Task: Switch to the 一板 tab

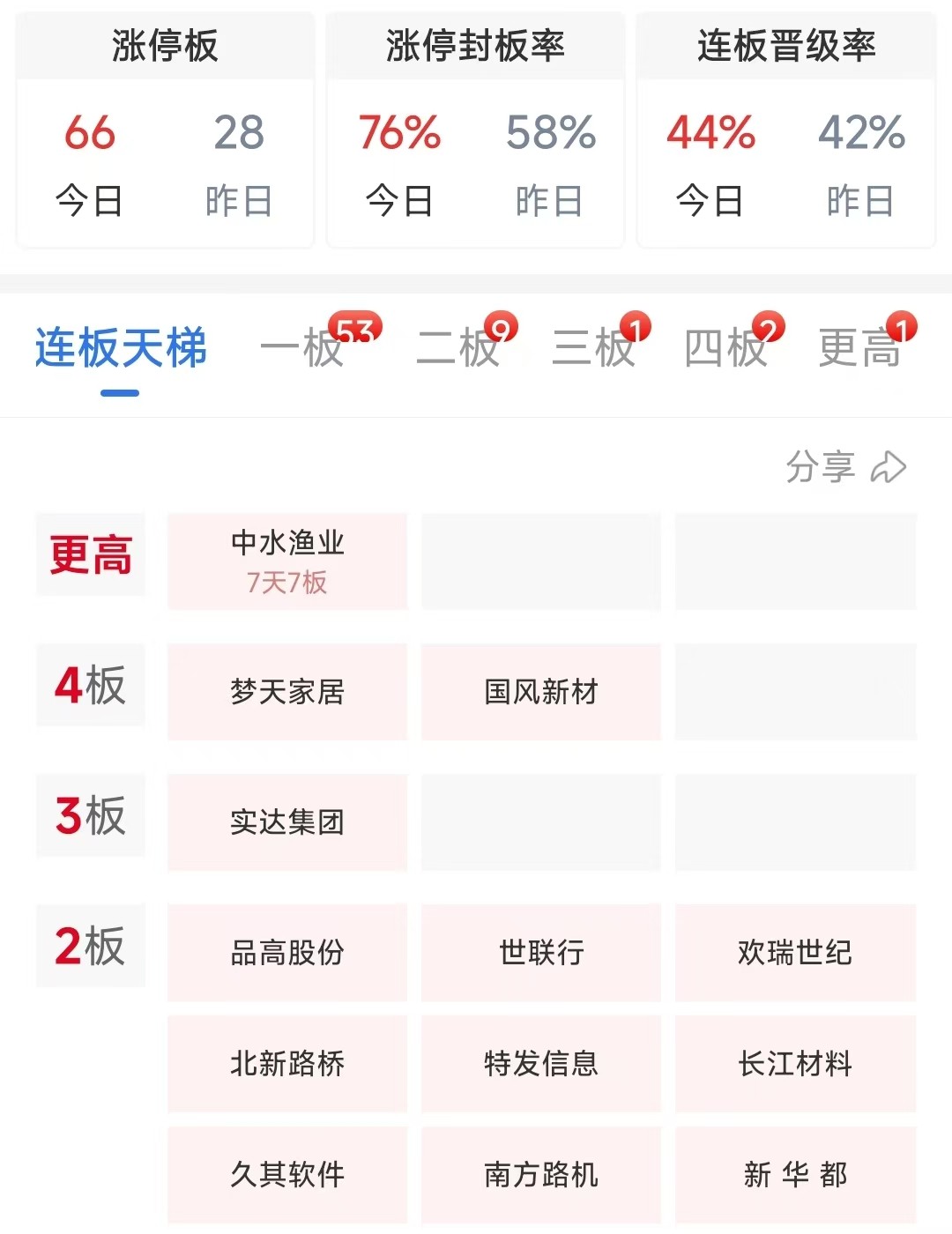Action: [304, 348]
